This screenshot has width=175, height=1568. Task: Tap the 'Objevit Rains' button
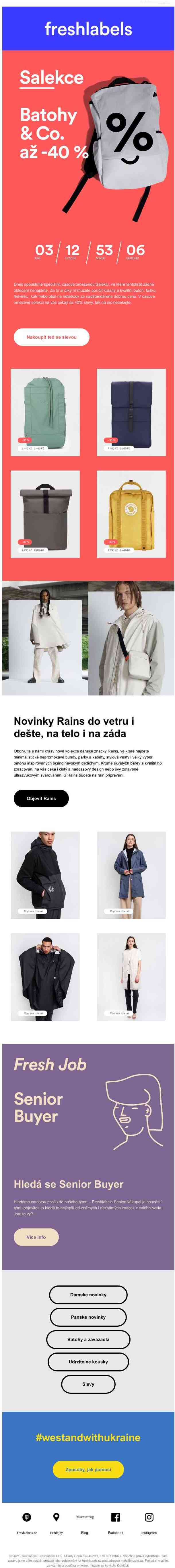[x=41, y=798]
